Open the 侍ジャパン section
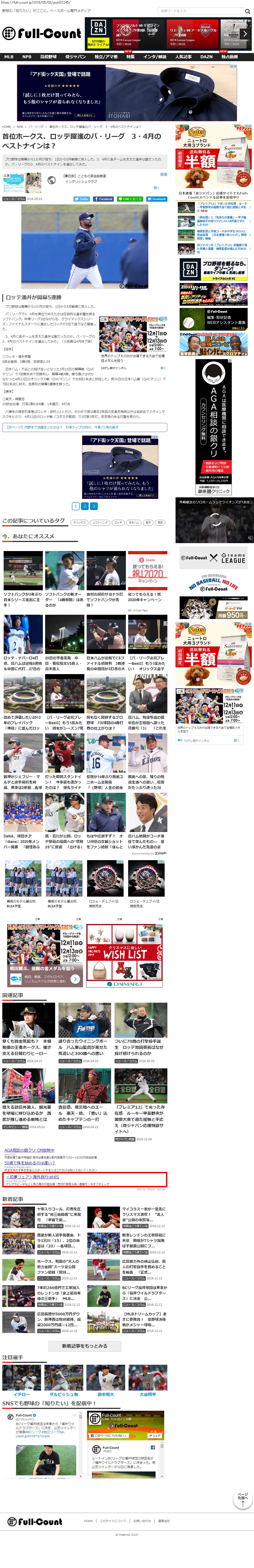The height and width of the screenshot is (1568, 254). (x=76, y=57)
